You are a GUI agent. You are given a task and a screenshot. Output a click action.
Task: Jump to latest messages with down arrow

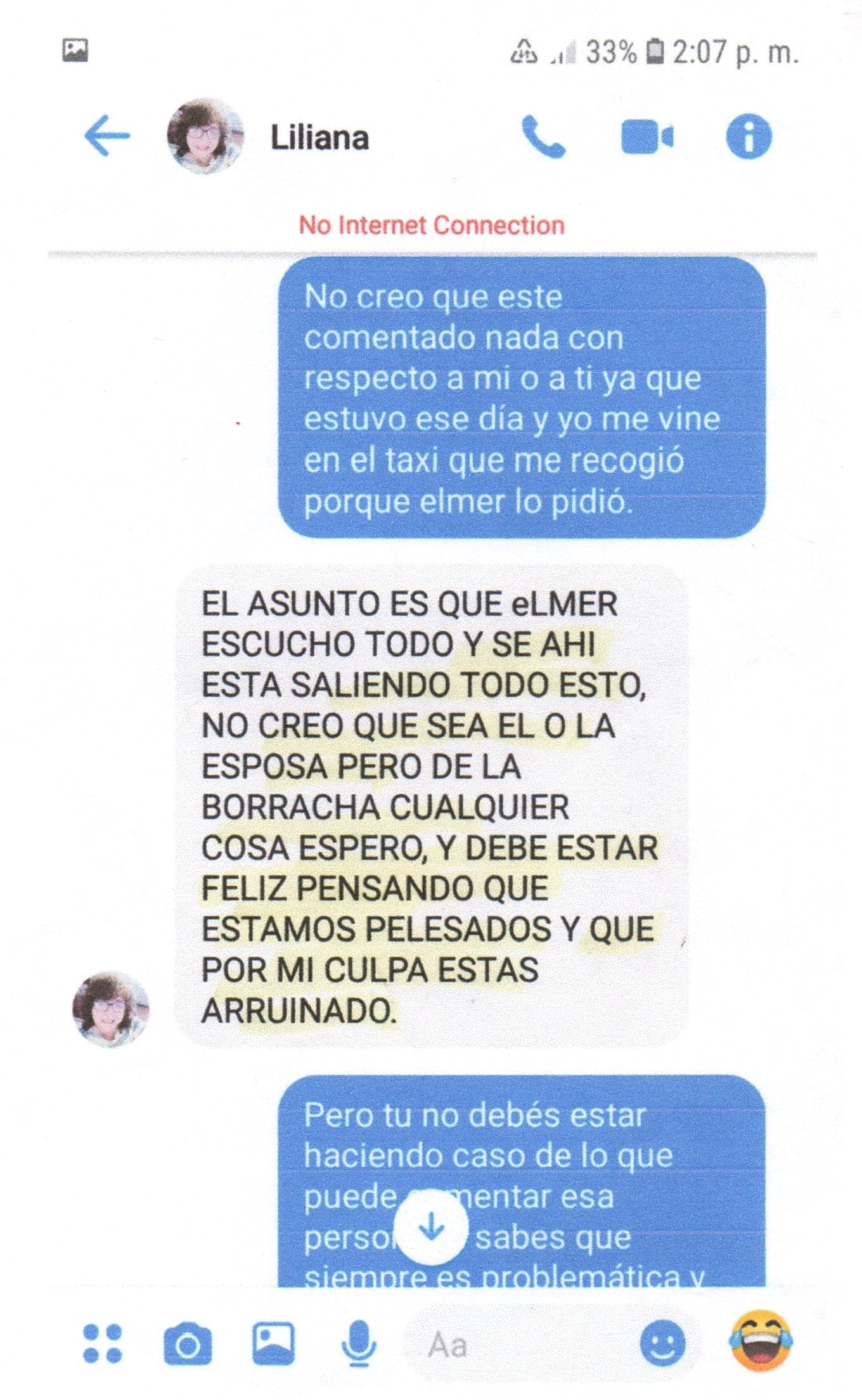click(432, 1228)
